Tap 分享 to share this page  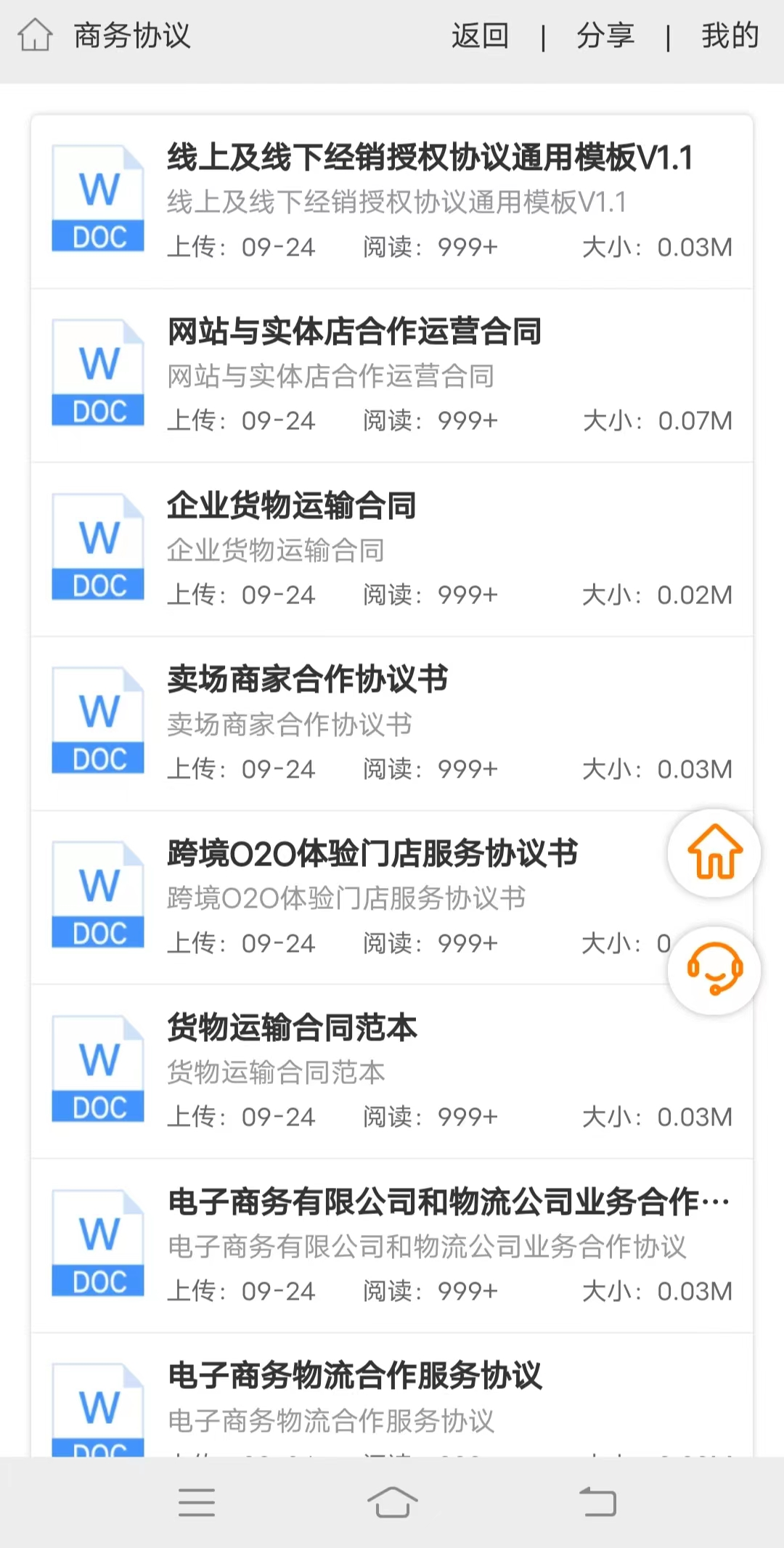(607, 35)
